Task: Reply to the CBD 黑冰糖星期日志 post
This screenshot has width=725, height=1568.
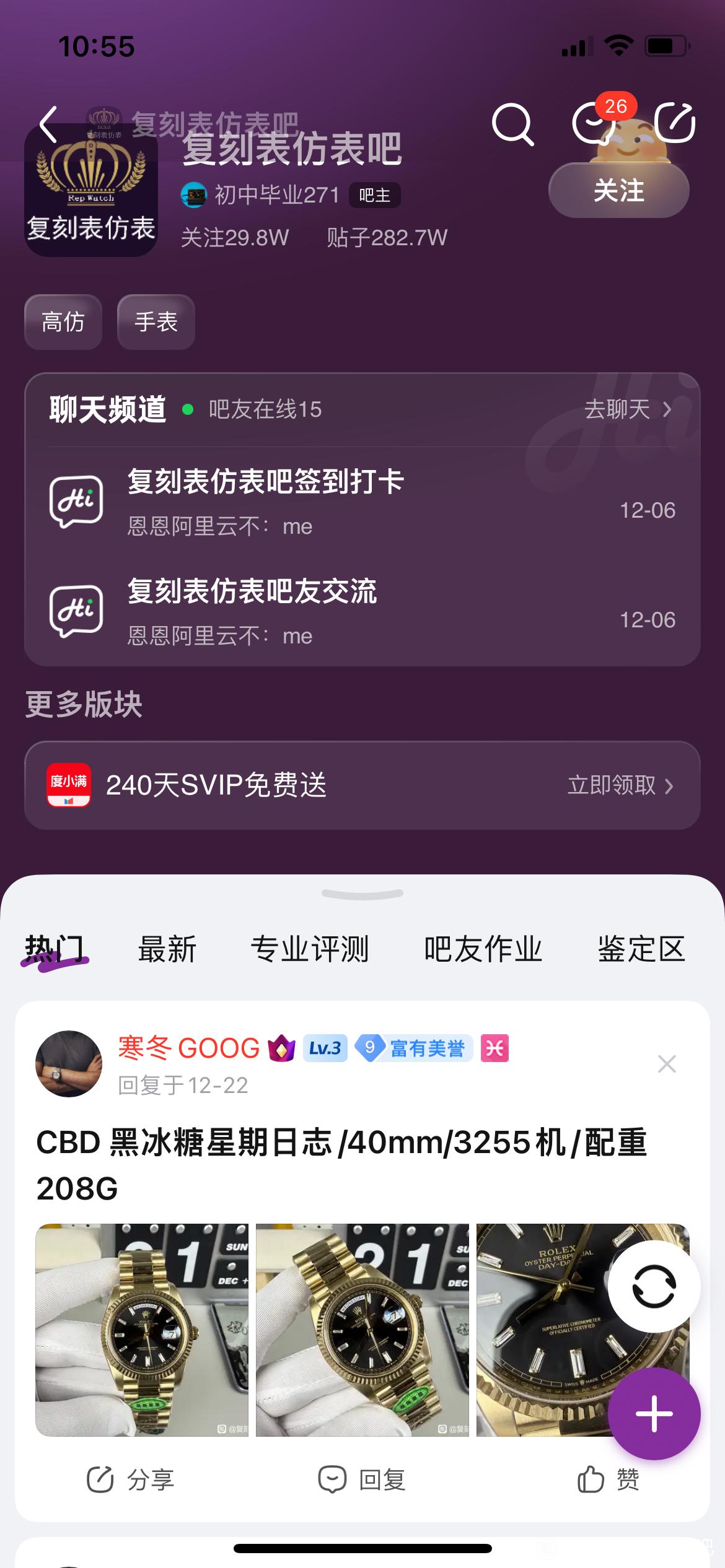Action: [362, 1479]
